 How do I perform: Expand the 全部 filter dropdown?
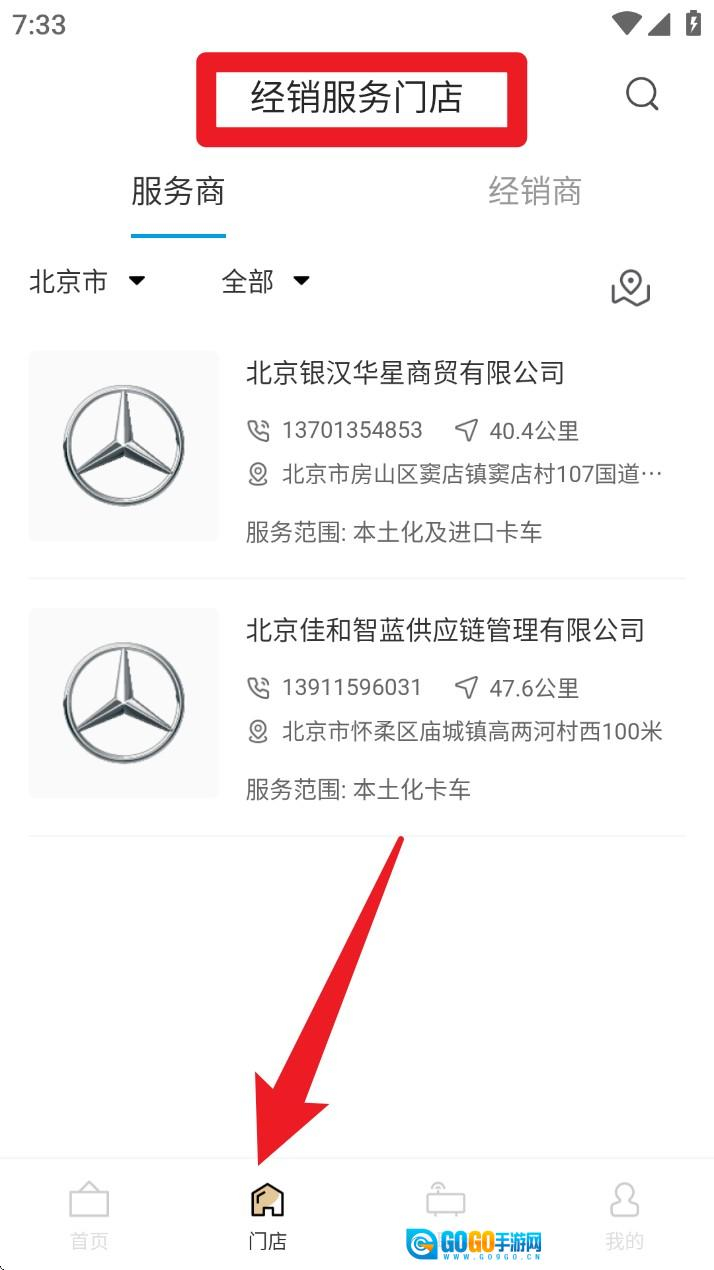tap(265, 281)
